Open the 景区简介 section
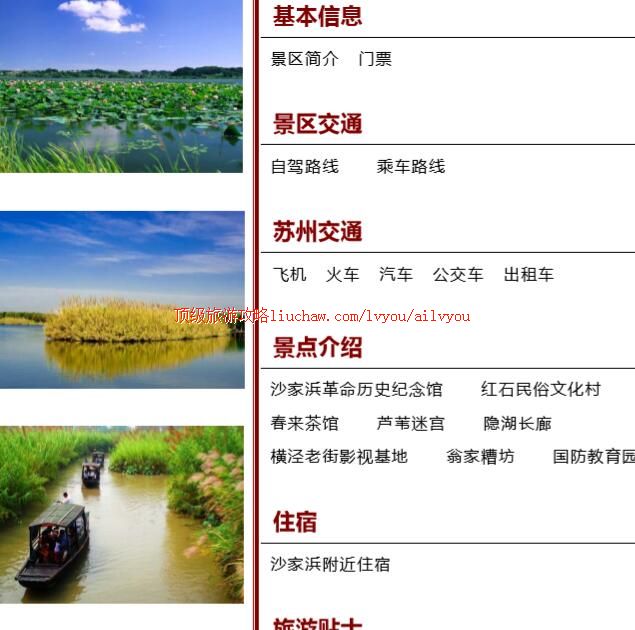The height and width of the screenshot is (630, 635). pyautogui.click(x=305, y=59)
